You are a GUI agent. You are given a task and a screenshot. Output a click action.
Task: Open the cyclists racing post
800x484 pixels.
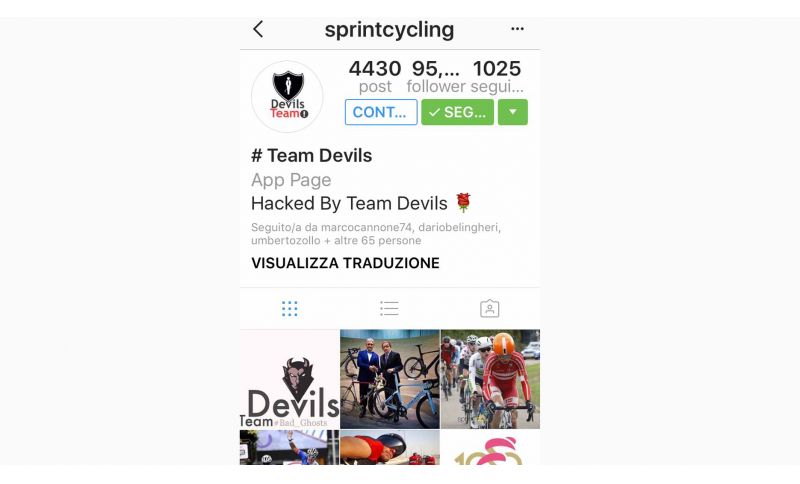click(x=490, y=379)
